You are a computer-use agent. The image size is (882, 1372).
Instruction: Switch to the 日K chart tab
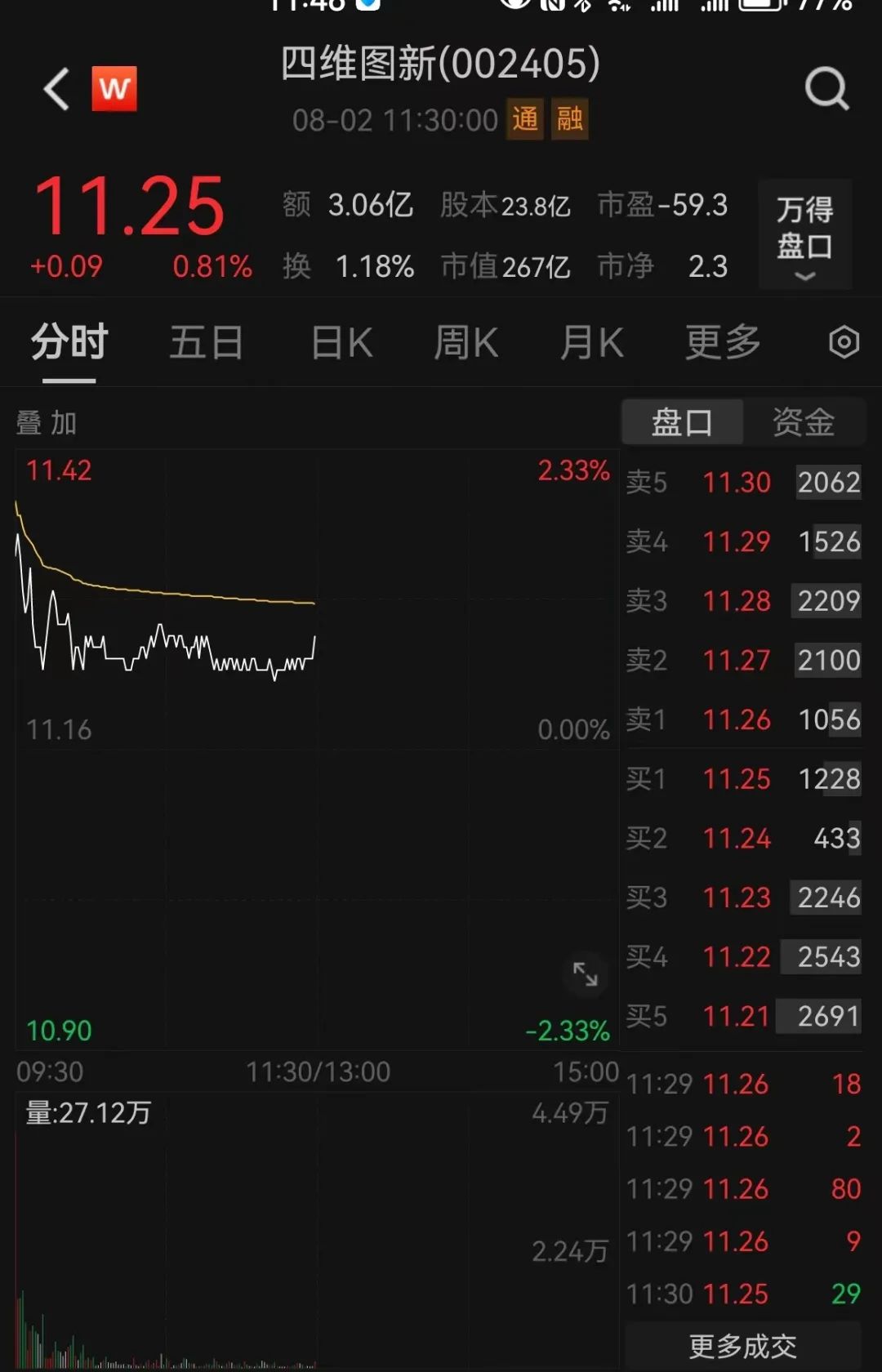tap(342, 342)
